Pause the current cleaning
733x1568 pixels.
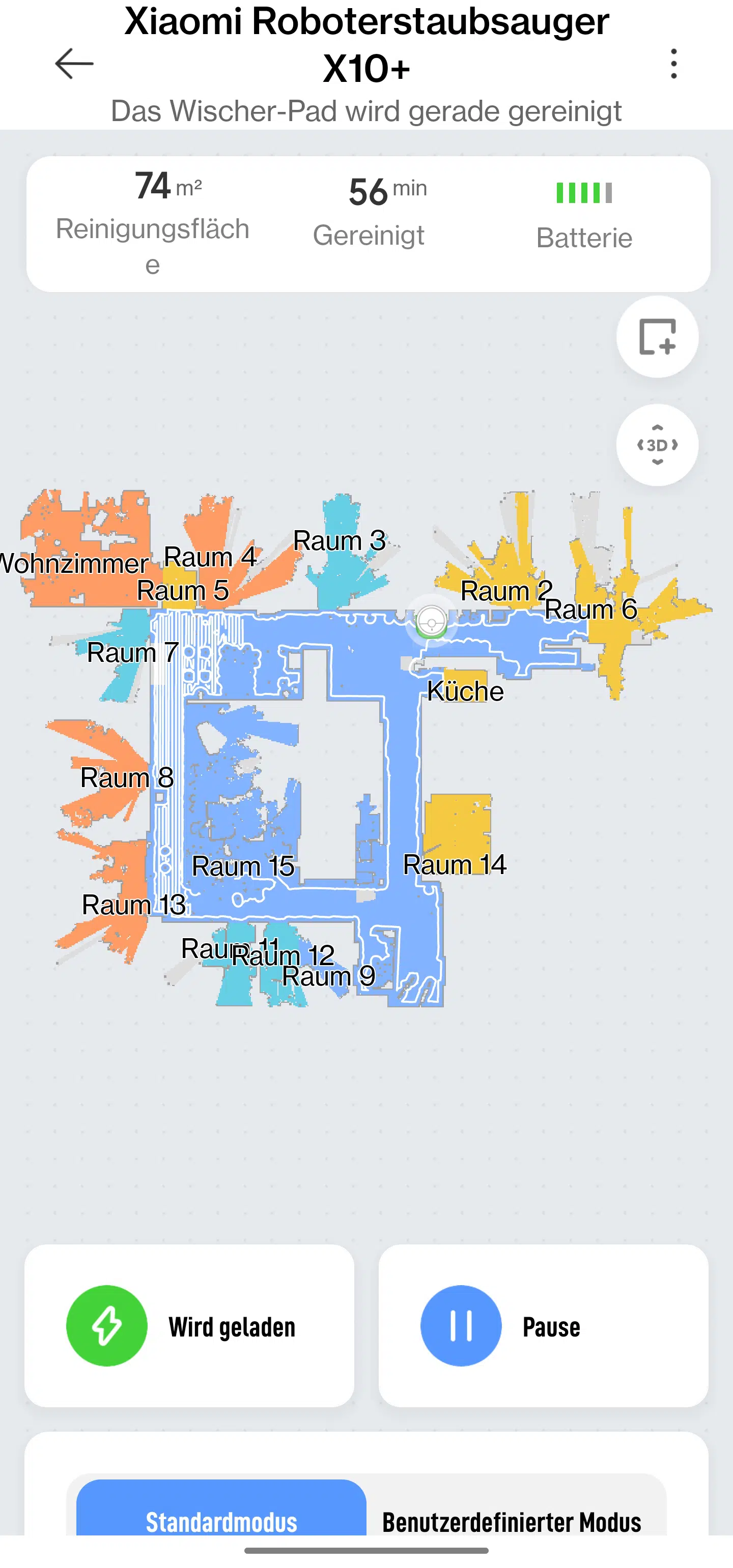pyautogui.click(x=543, y=1325)
